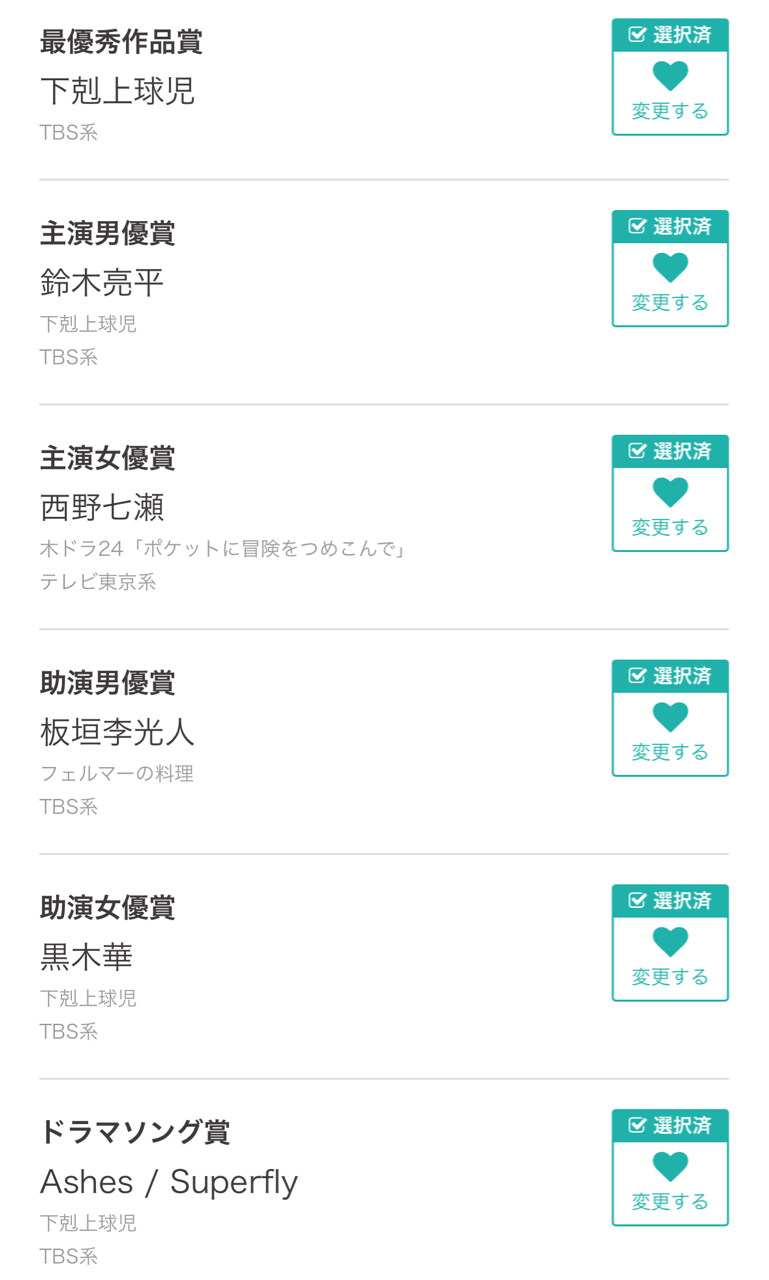Change the ドラマソング賞 pick Ashes / Superfly
Viewport: 769px width, 1280px height.
point(669,1183)
